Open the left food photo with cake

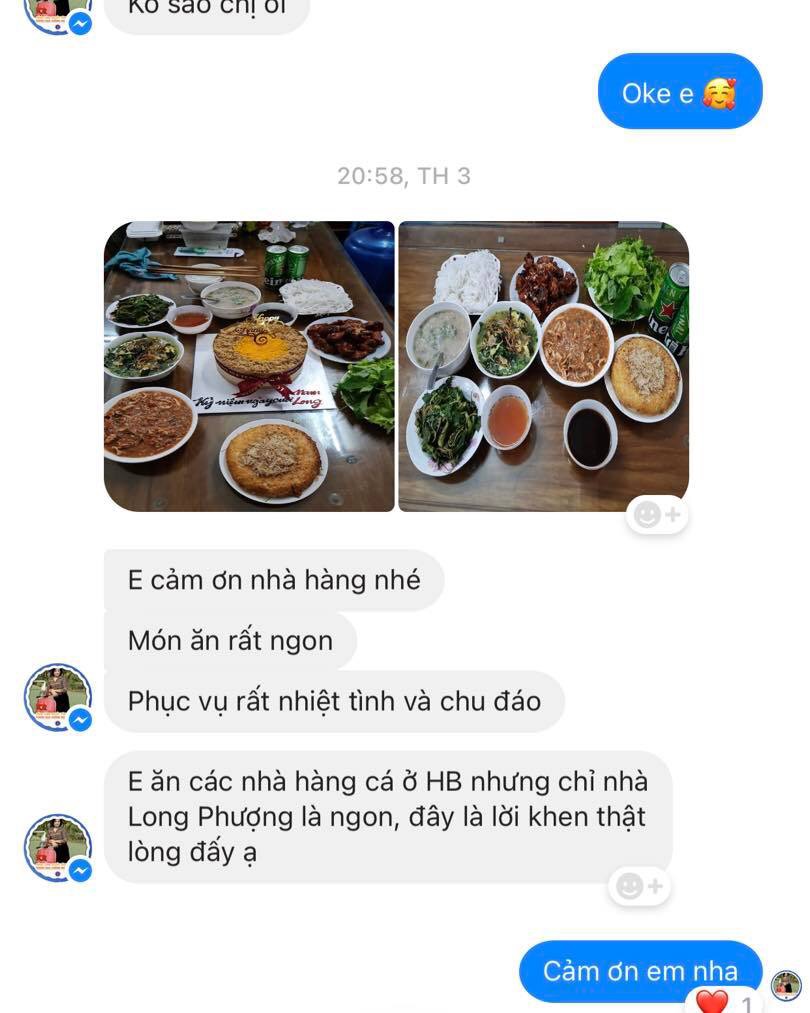(249, 366)
